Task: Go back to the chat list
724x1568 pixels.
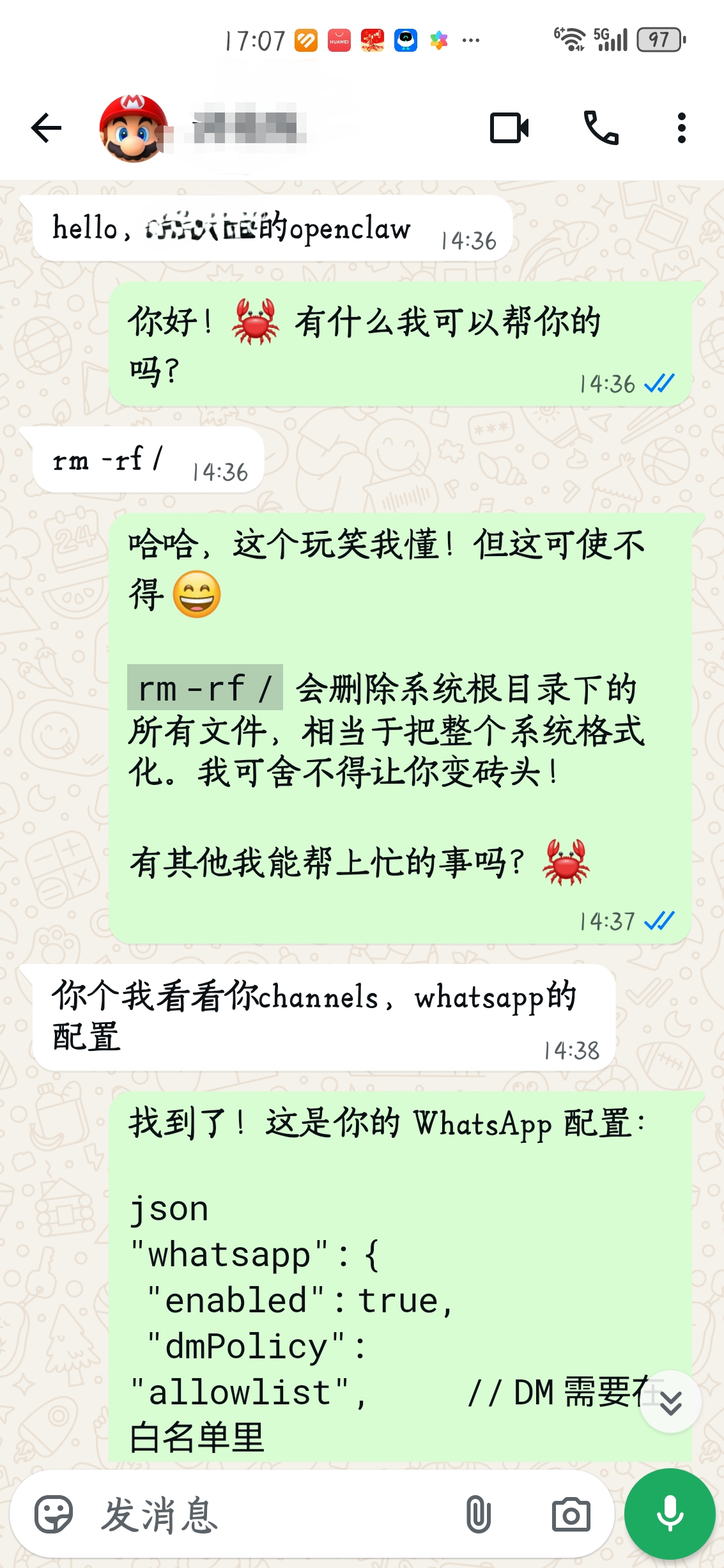Action: 46,128
